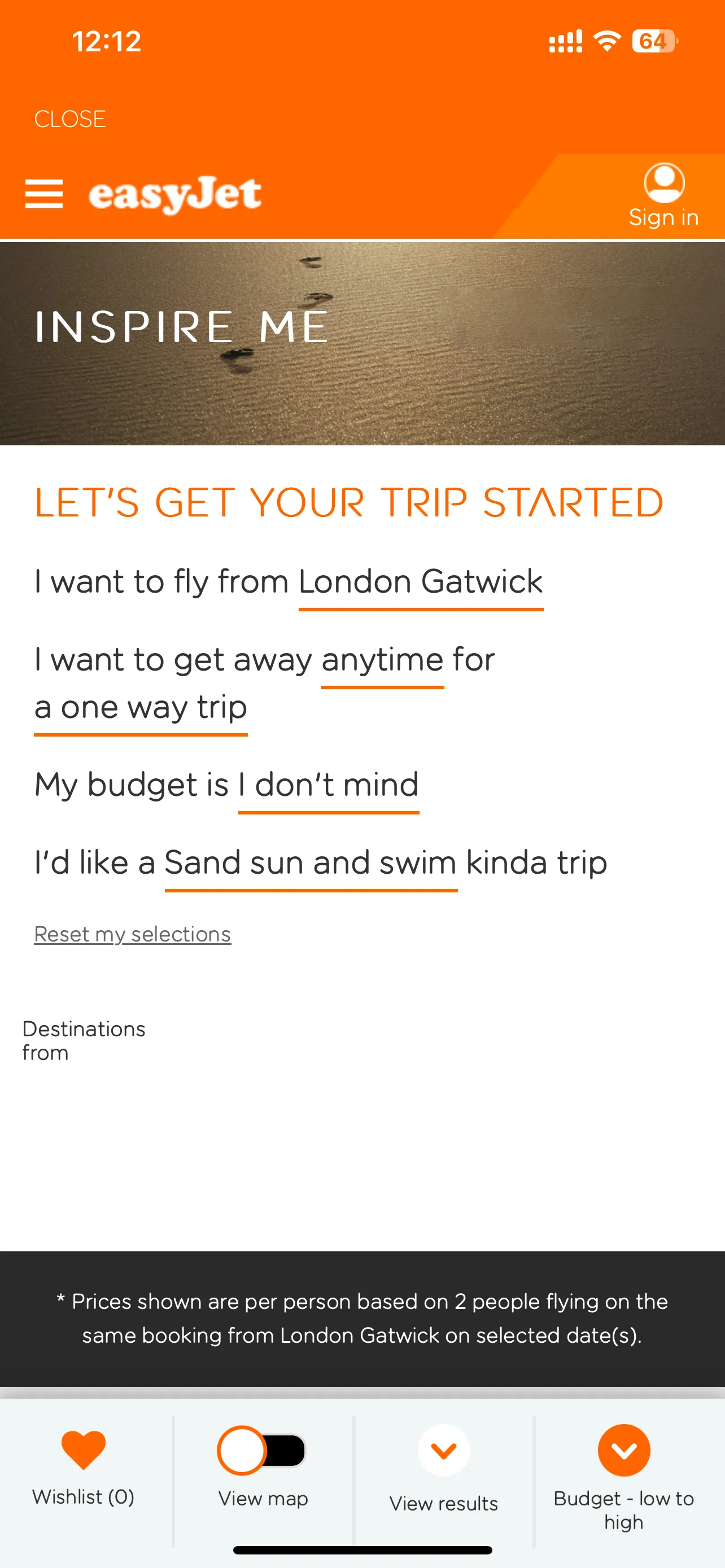Screen dimensions: 725x1568
Task: Open the hamburger menu
Action: pos(44,194)
